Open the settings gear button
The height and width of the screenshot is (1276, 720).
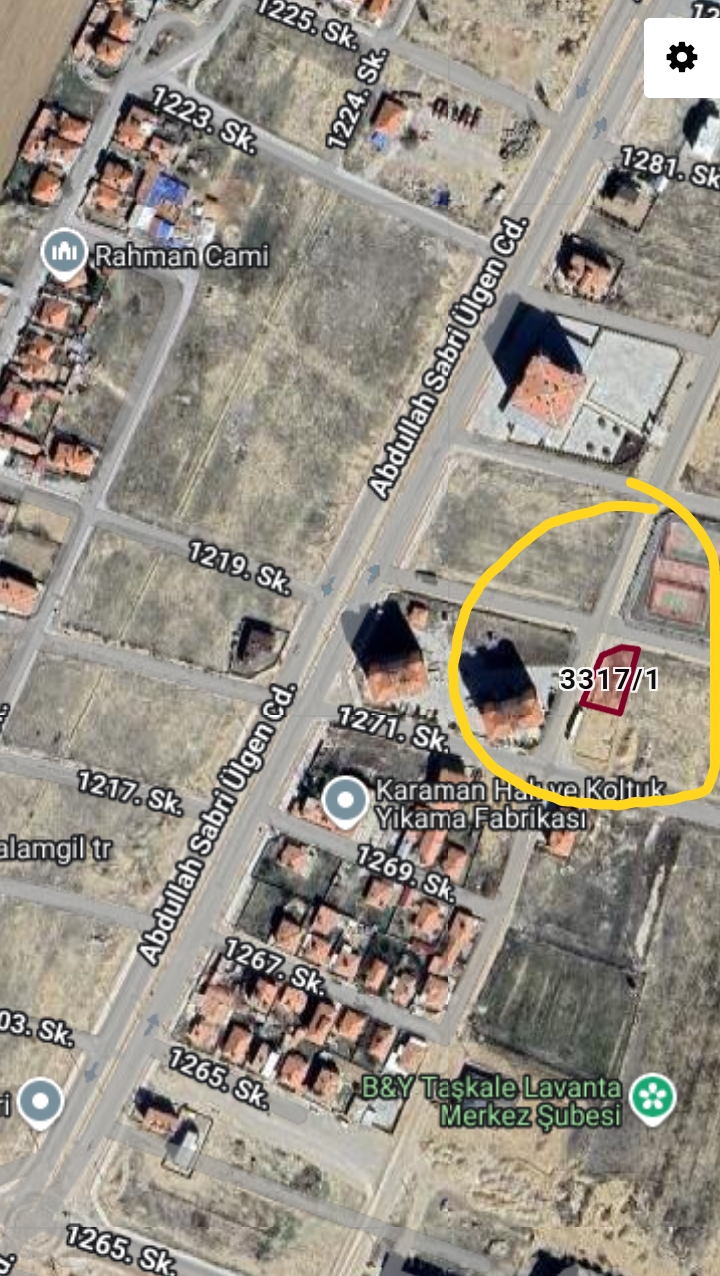pyautogui.click(x=681, y=58)
